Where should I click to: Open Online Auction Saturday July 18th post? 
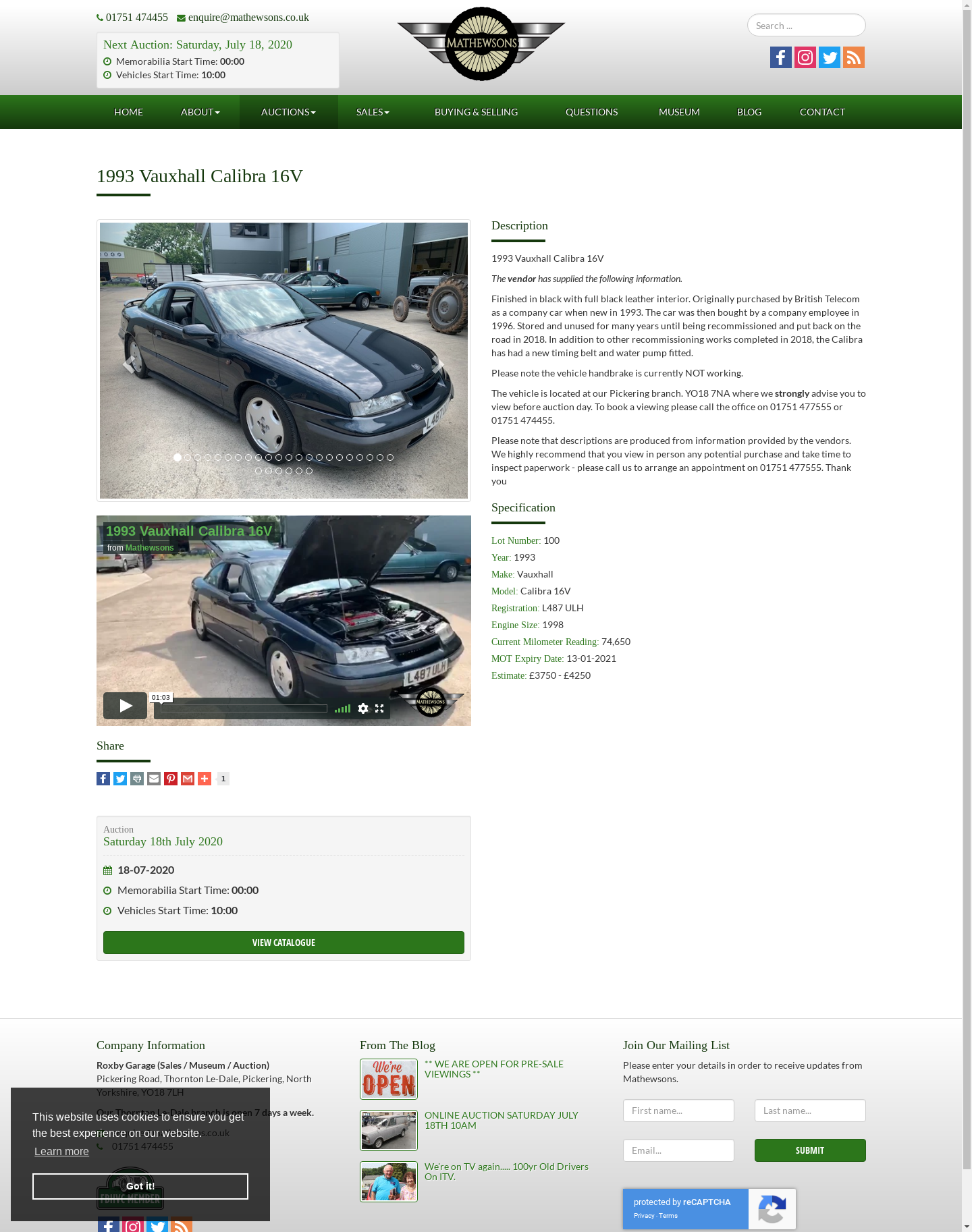501,1120
